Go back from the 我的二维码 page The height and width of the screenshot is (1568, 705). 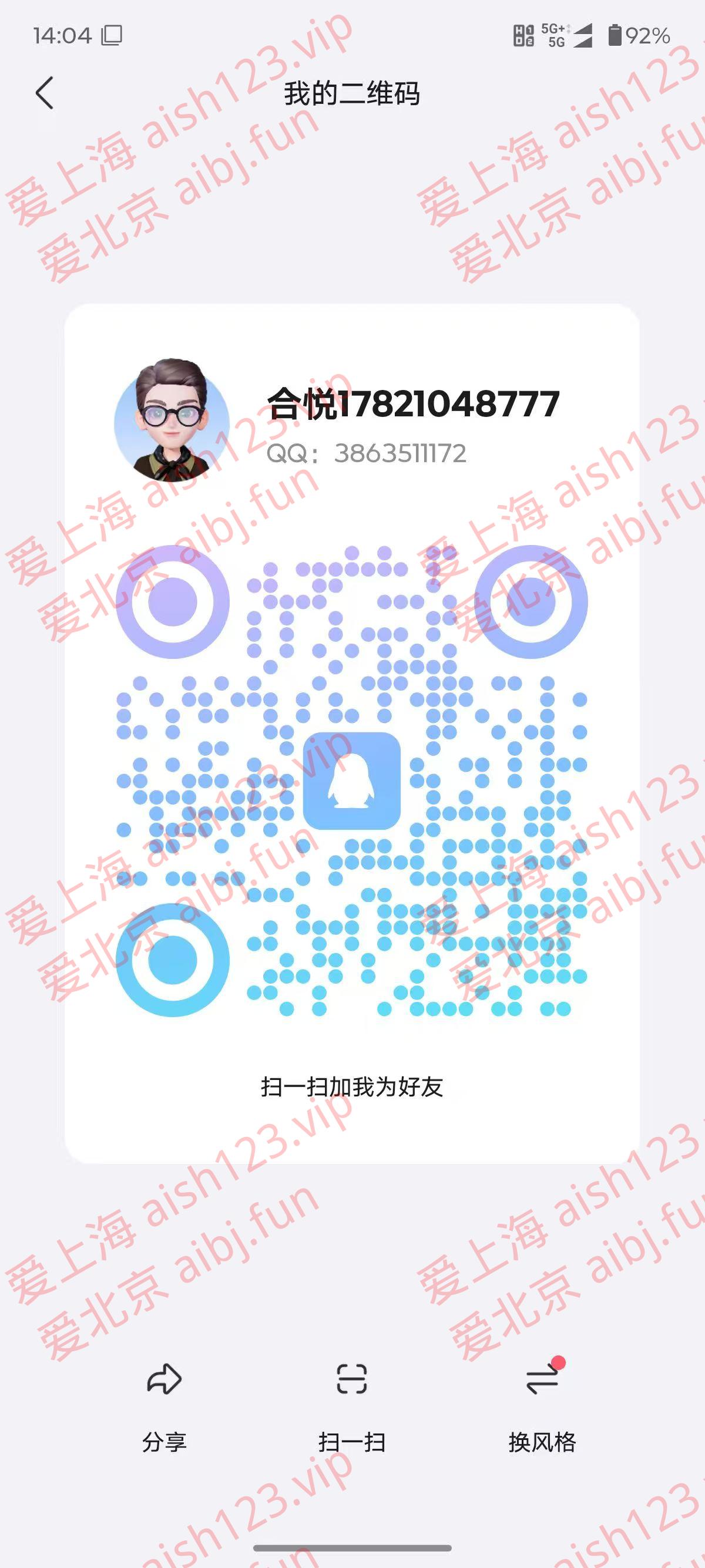pos(45,93)
